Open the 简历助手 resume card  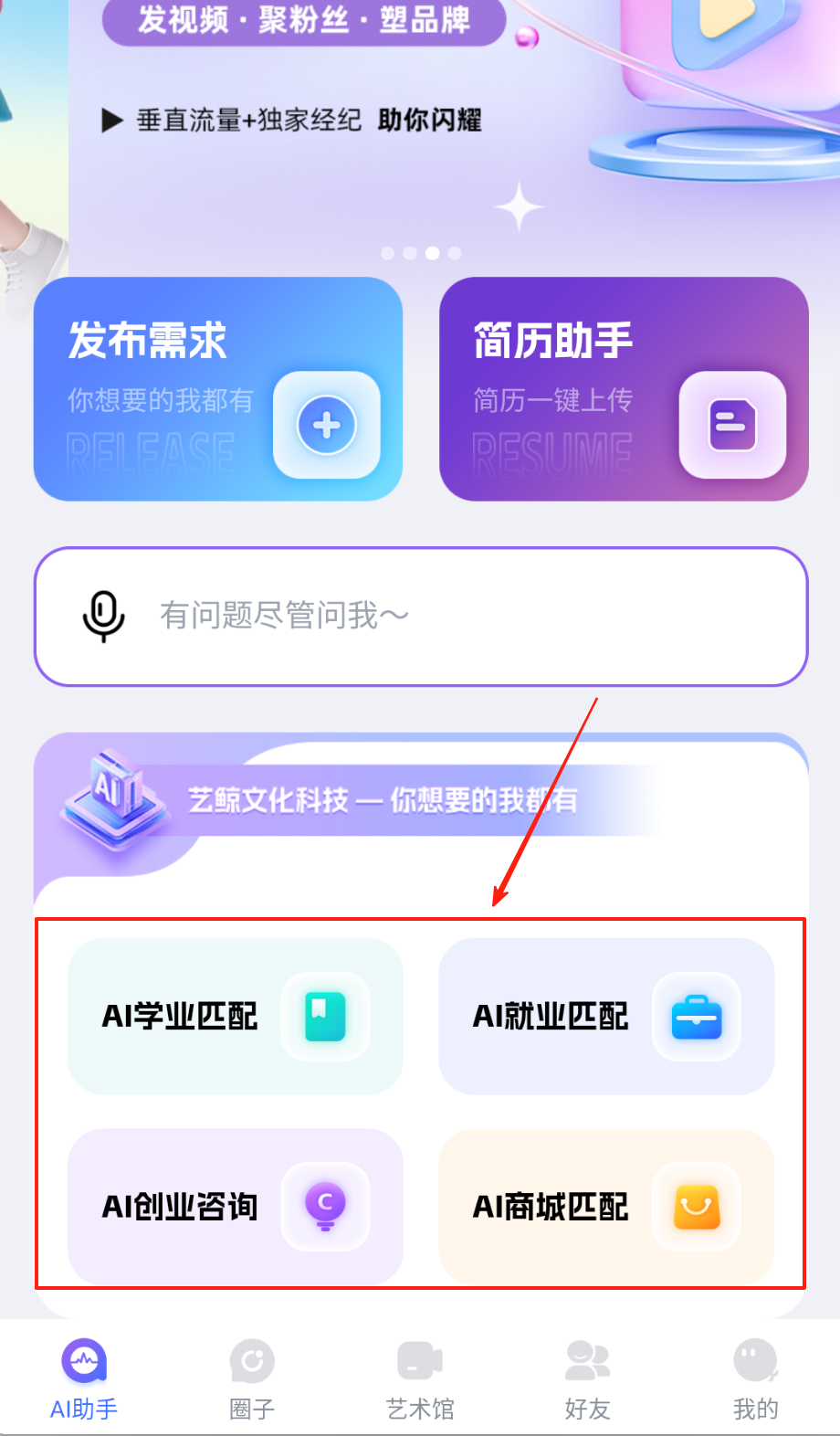624,389
